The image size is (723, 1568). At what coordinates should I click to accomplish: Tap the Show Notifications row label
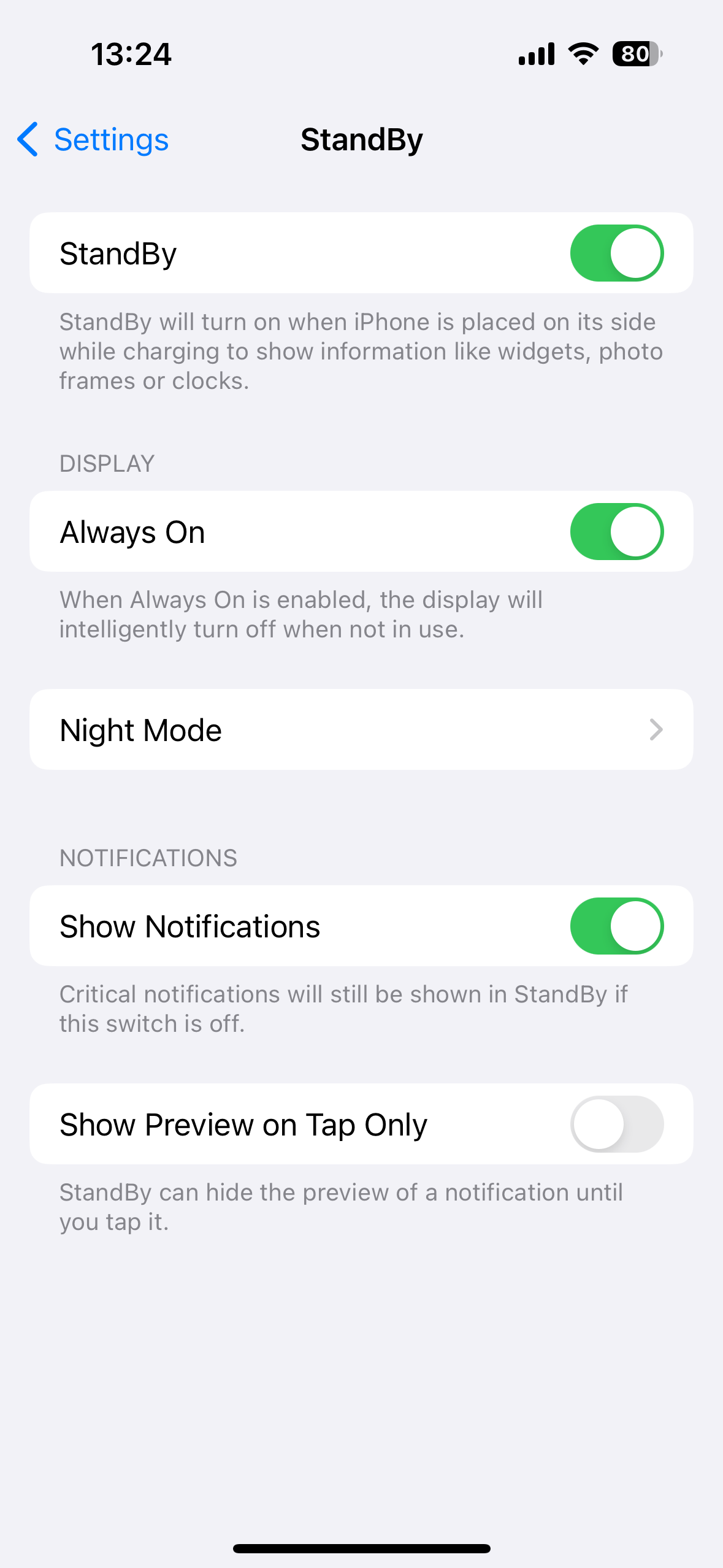pyautogui.click(x=189, y=926)
